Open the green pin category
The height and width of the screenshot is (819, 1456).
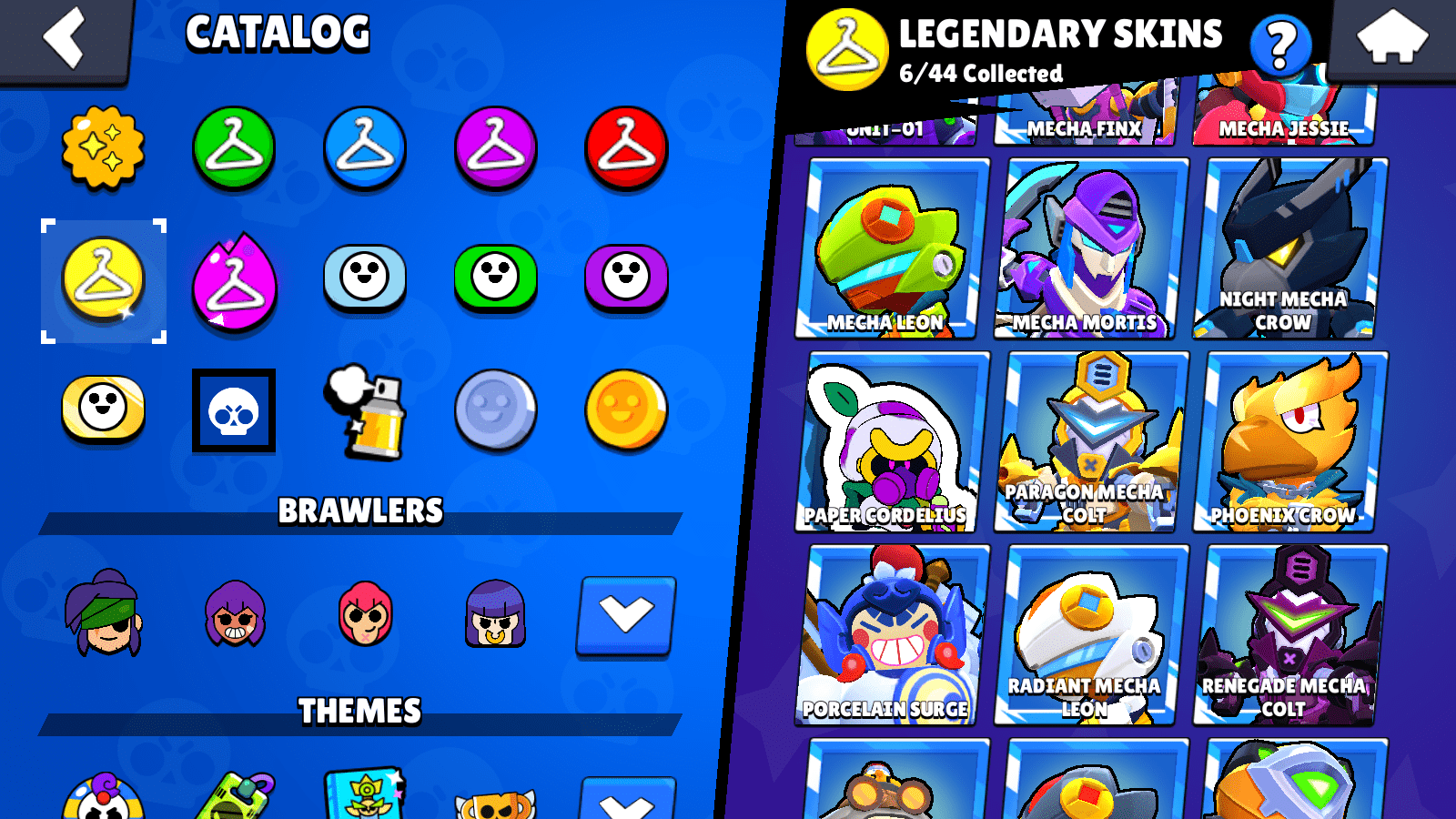click(495, 277)
